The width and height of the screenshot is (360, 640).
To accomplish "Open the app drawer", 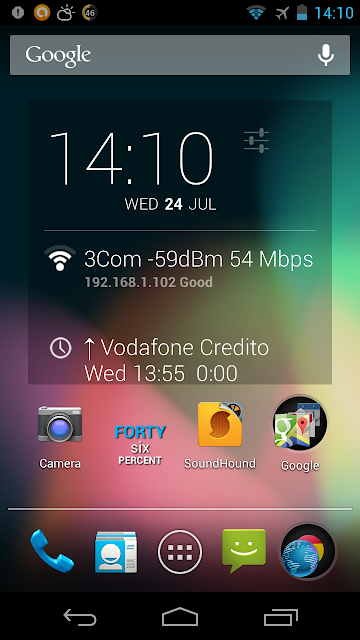I will tap(180, 552).
